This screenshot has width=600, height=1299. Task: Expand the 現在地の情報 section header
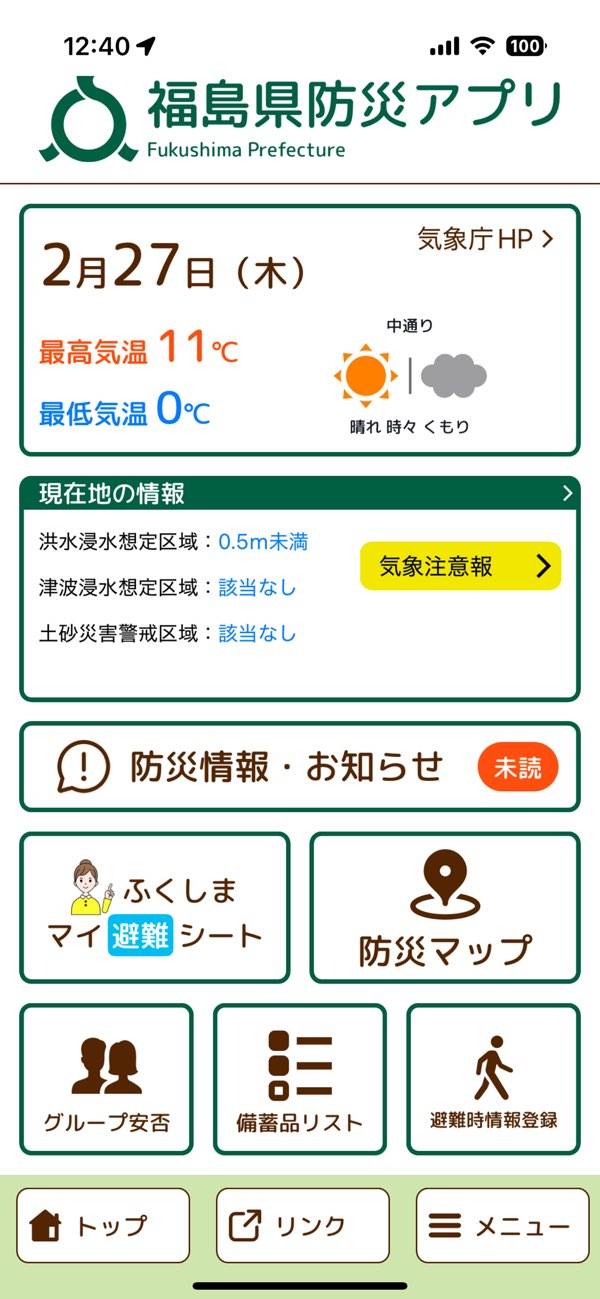tap(300, 493)
